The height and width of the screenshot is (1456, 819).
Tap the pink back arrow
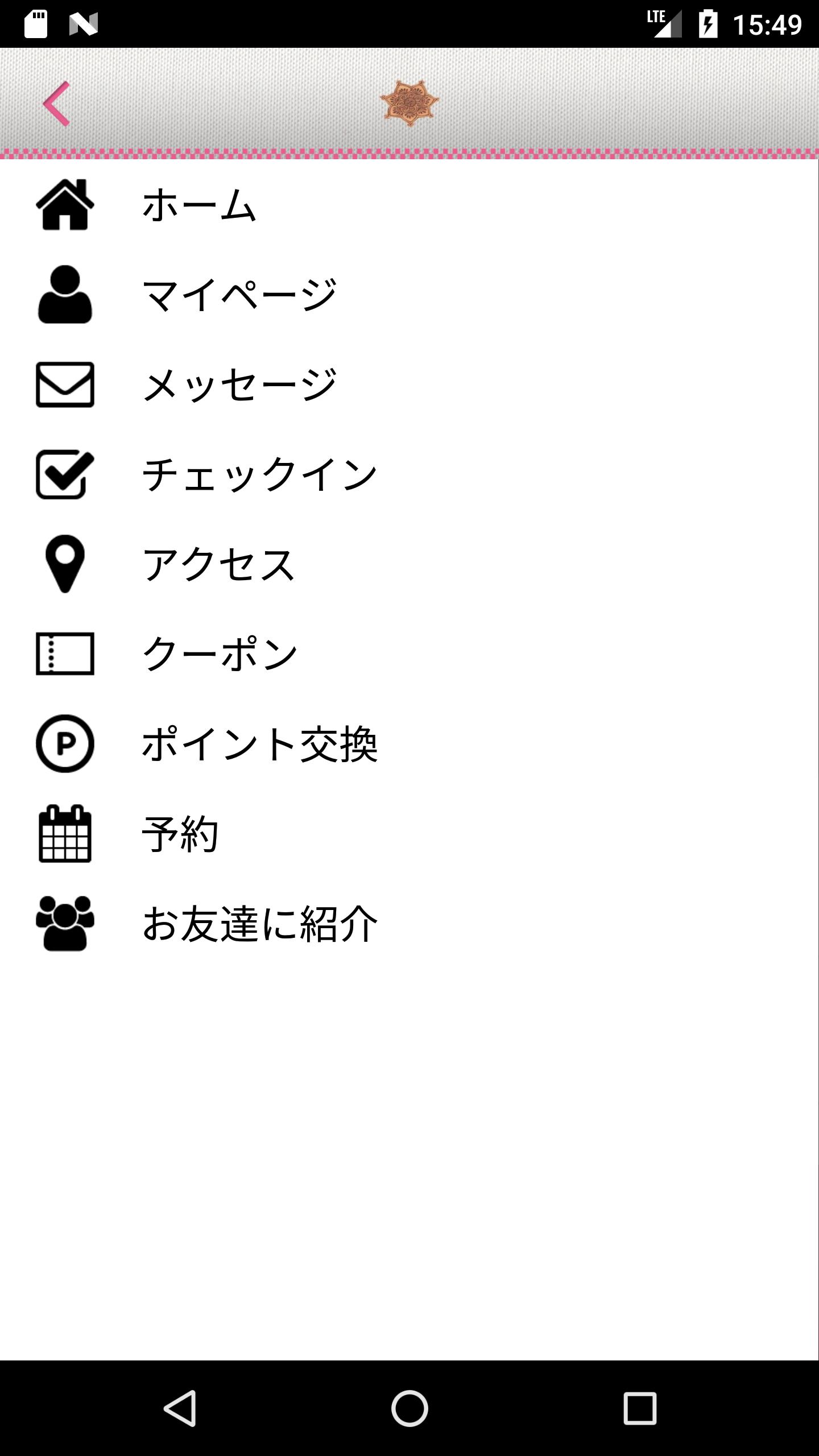tap(57, 104)
